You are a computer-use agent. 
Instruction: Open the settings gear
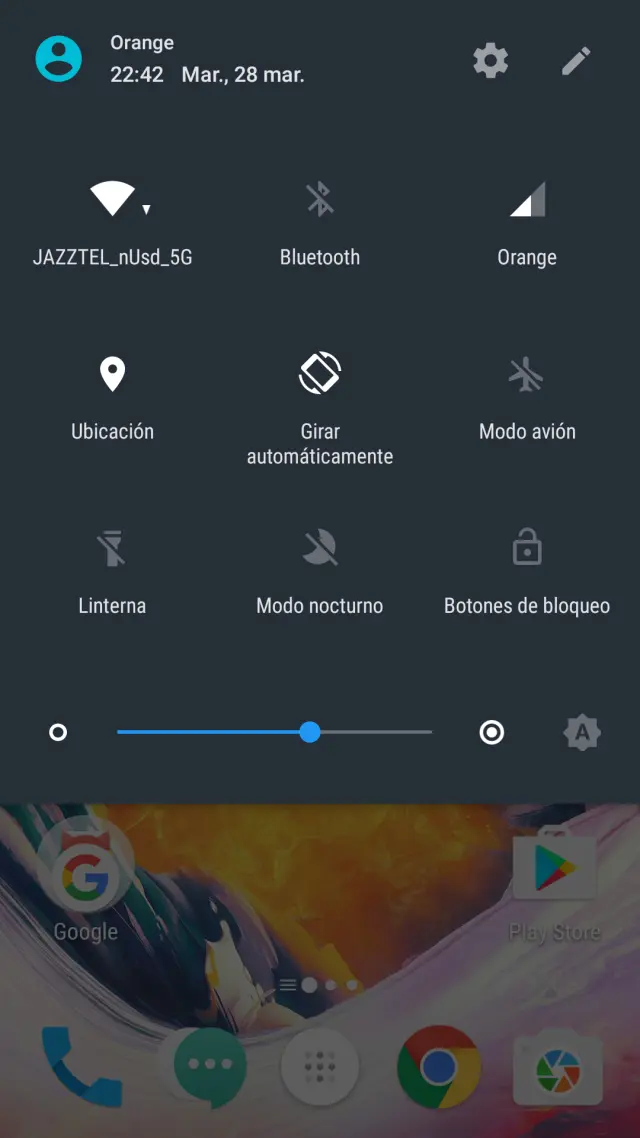tap(490, 61)
